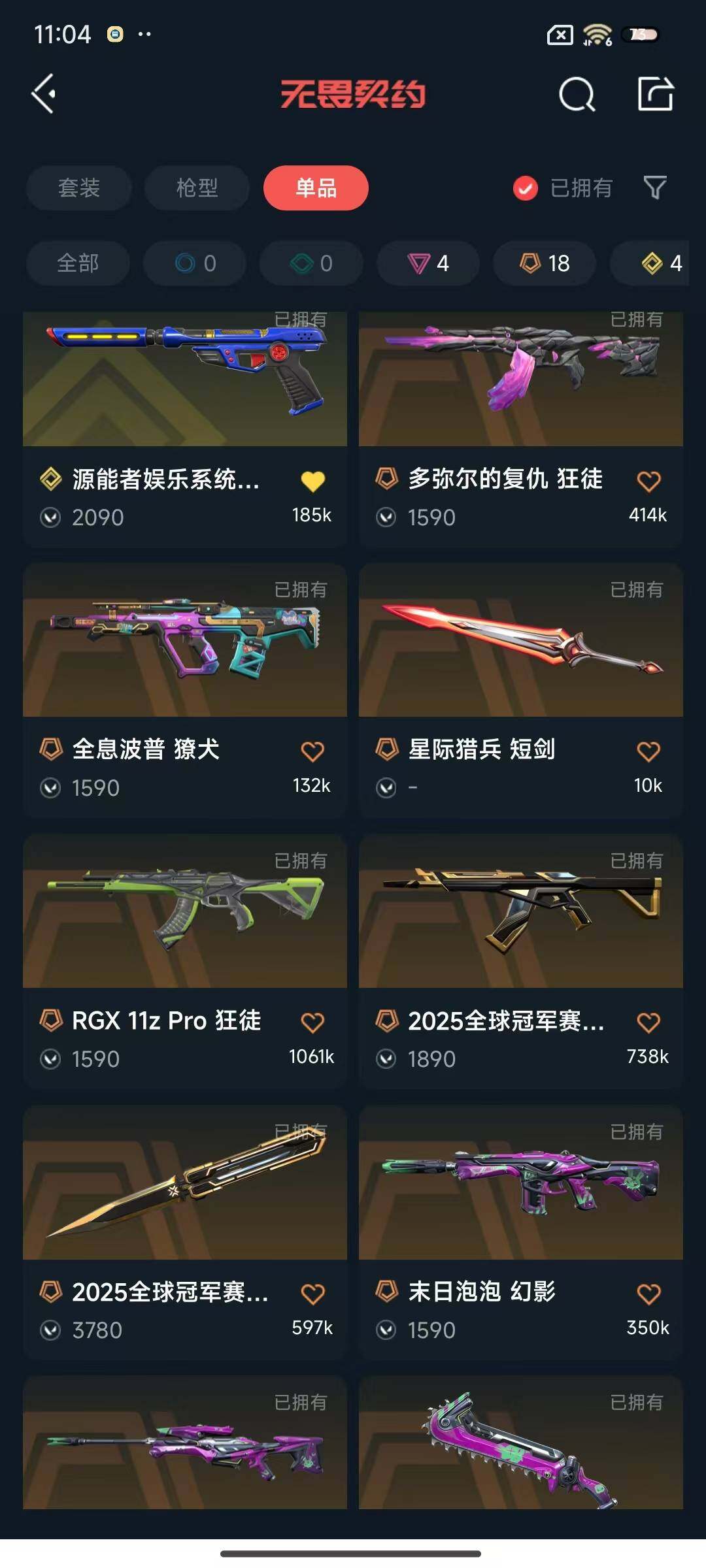Viewport: 706px width, 1568px height.
Task: Select the green teal tier filter showing 0
Action: tap(311, 263)
